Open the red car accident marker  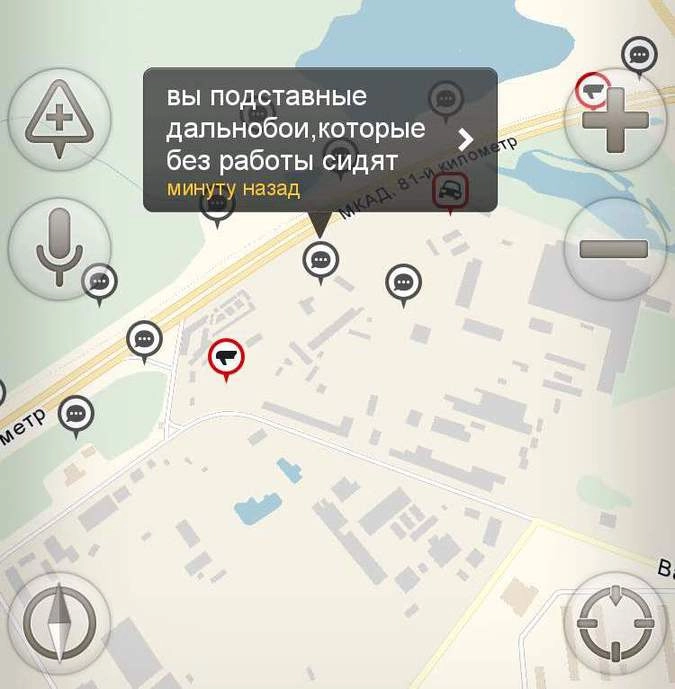click(x=450, y=190)
